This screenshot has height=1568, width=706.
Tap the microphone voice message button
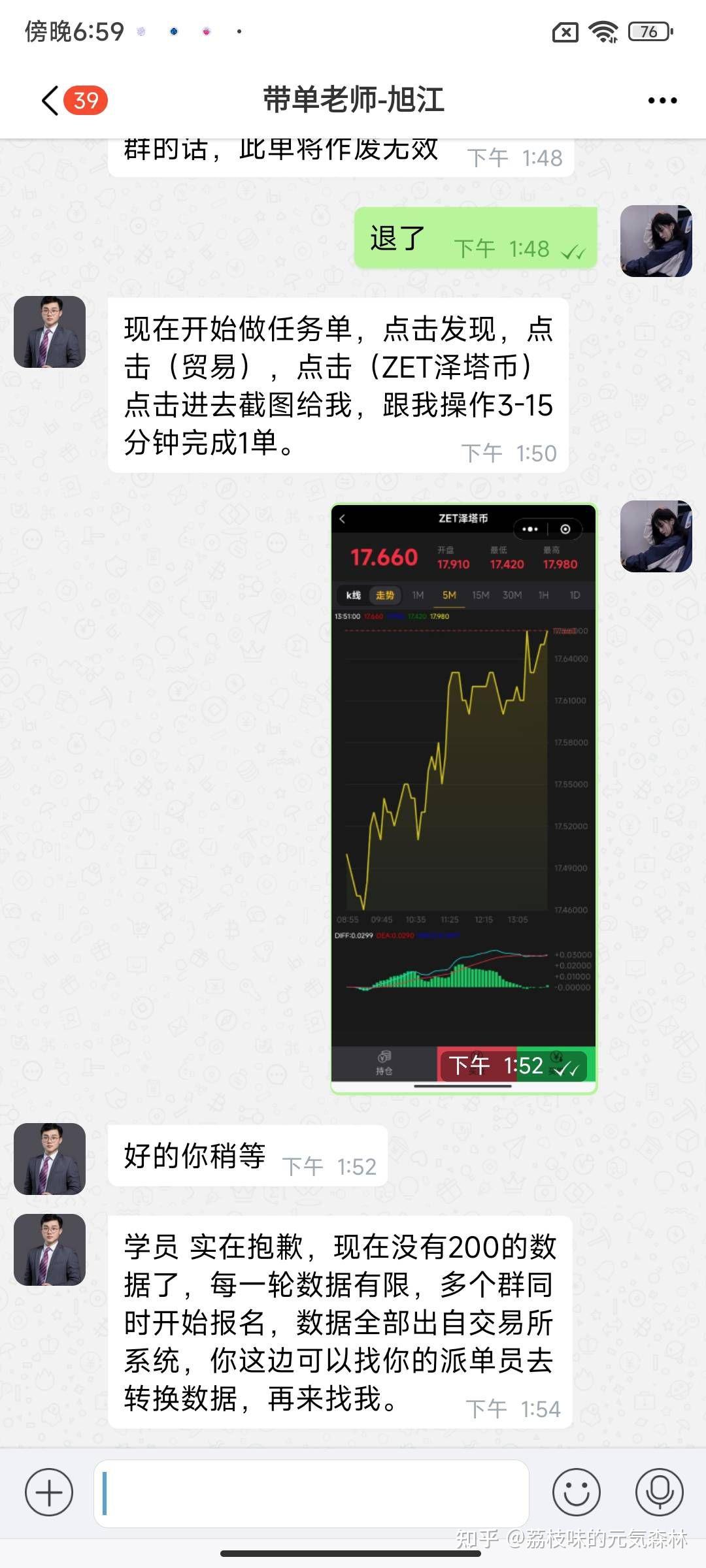coord(660,1493)
